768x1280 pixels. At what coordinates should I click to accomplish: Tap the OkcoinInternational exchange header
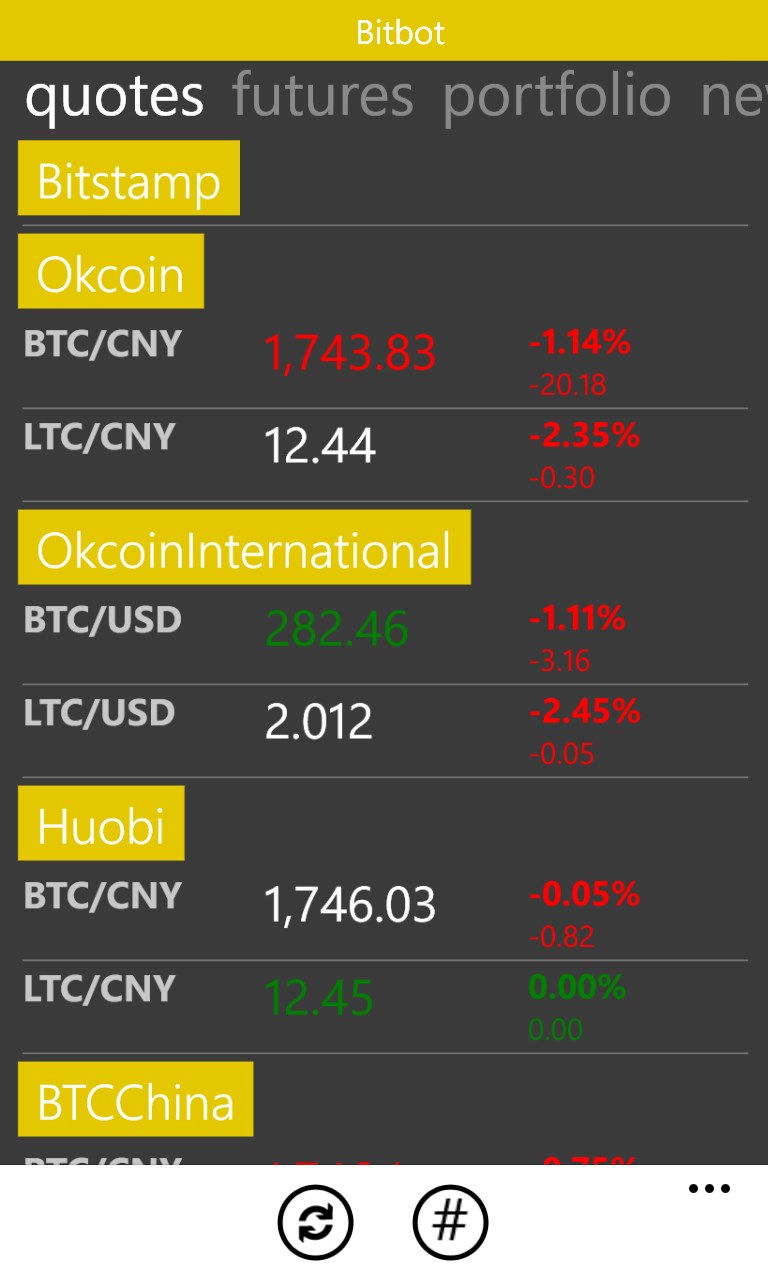pos(244,547)
